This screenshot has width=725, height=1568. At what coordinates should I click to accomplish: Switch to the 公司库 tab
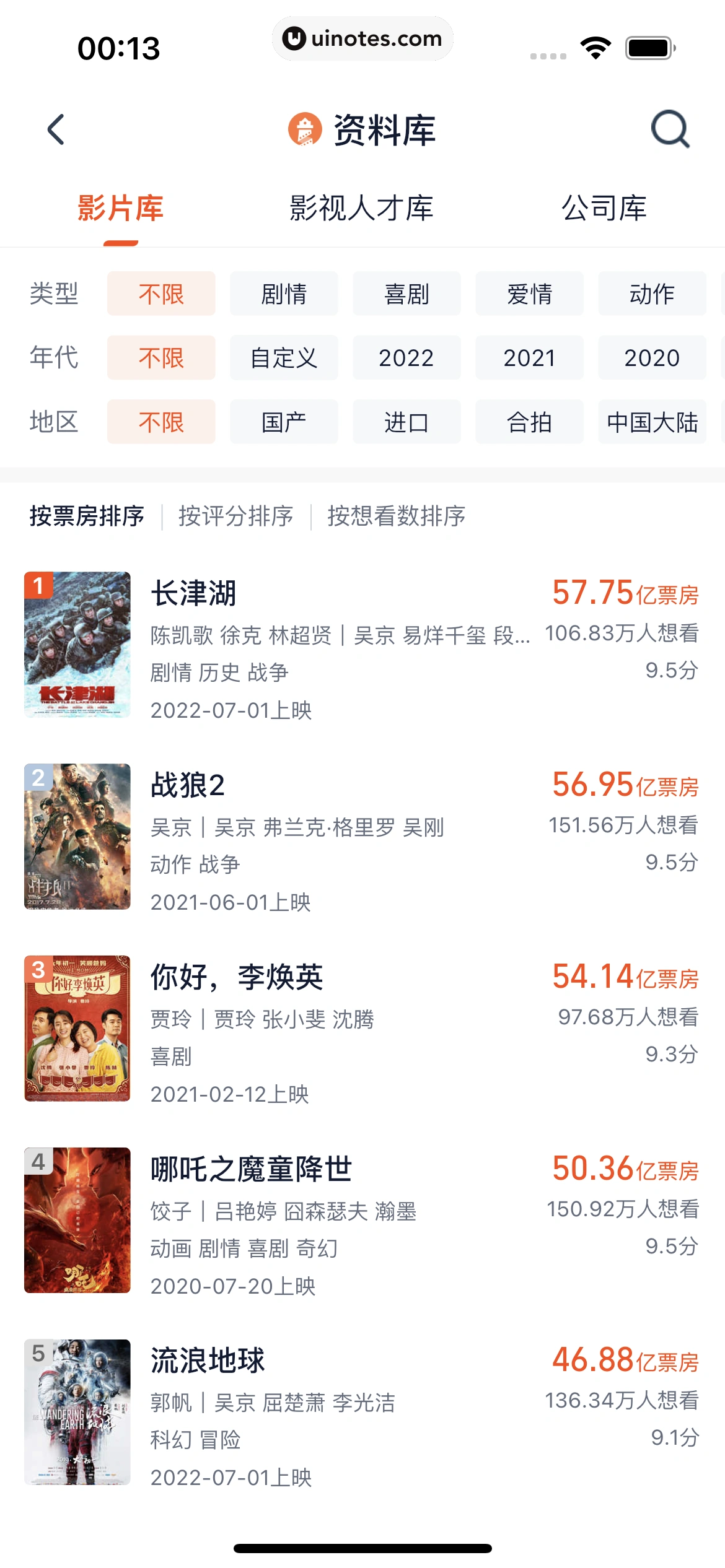click(x=604, y=208)
